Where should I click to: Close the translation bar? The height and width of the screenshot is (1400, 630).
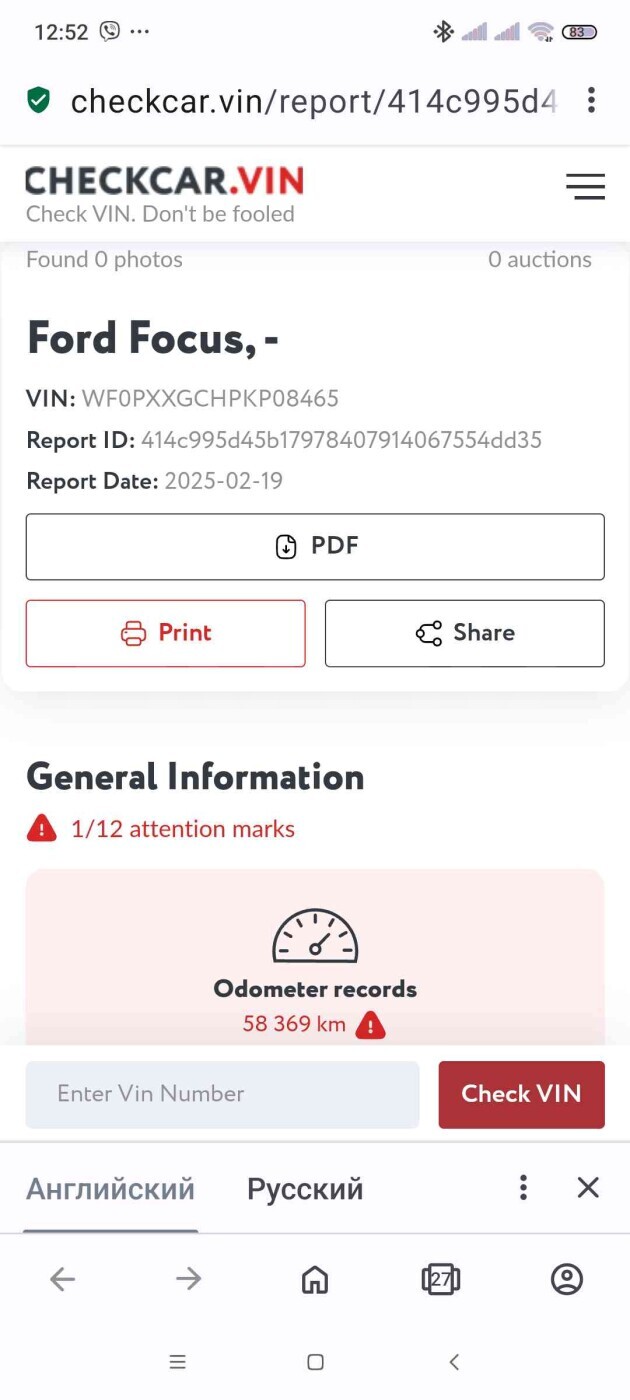tap(588, 1188)
